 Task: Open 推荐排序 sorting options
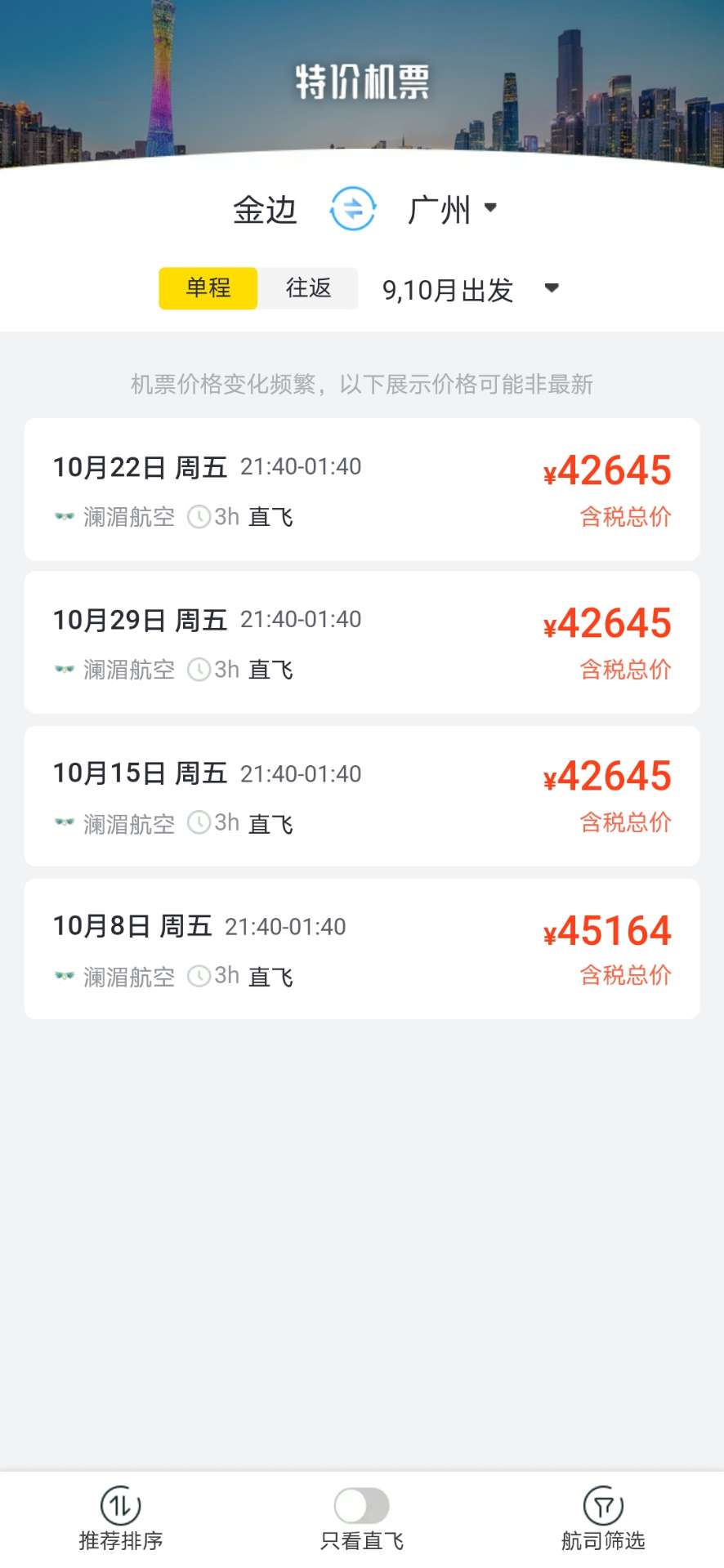(x=121, y=1519)
